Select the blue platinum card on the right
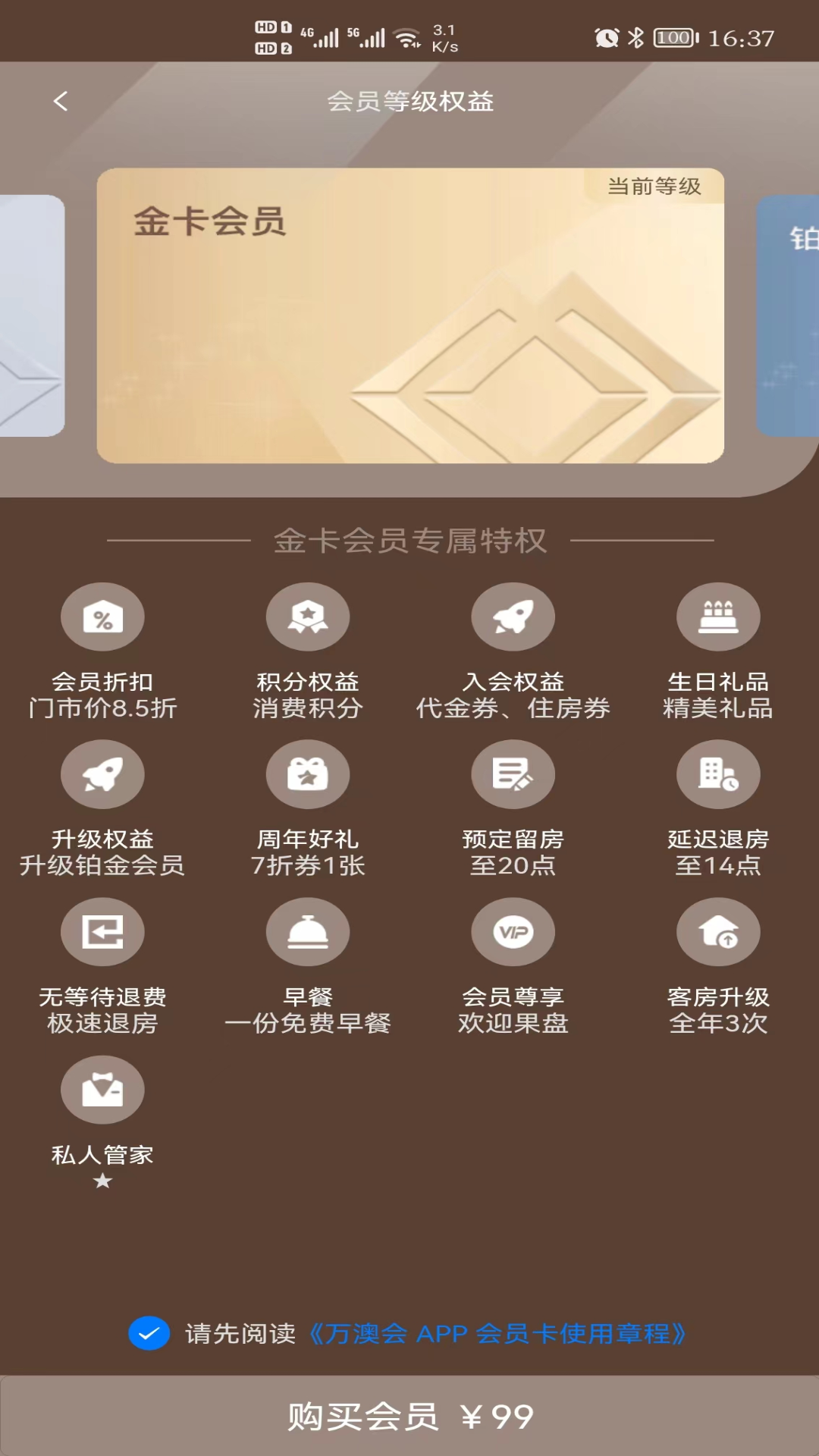 789,315
